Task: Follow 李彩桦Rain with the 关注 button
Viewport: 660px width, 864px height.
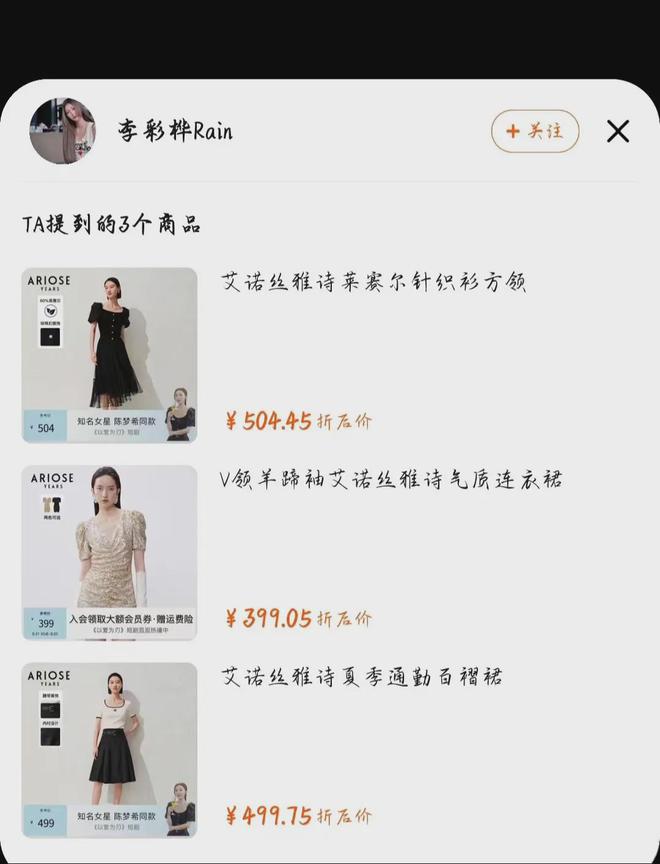Action: point(535,131)
